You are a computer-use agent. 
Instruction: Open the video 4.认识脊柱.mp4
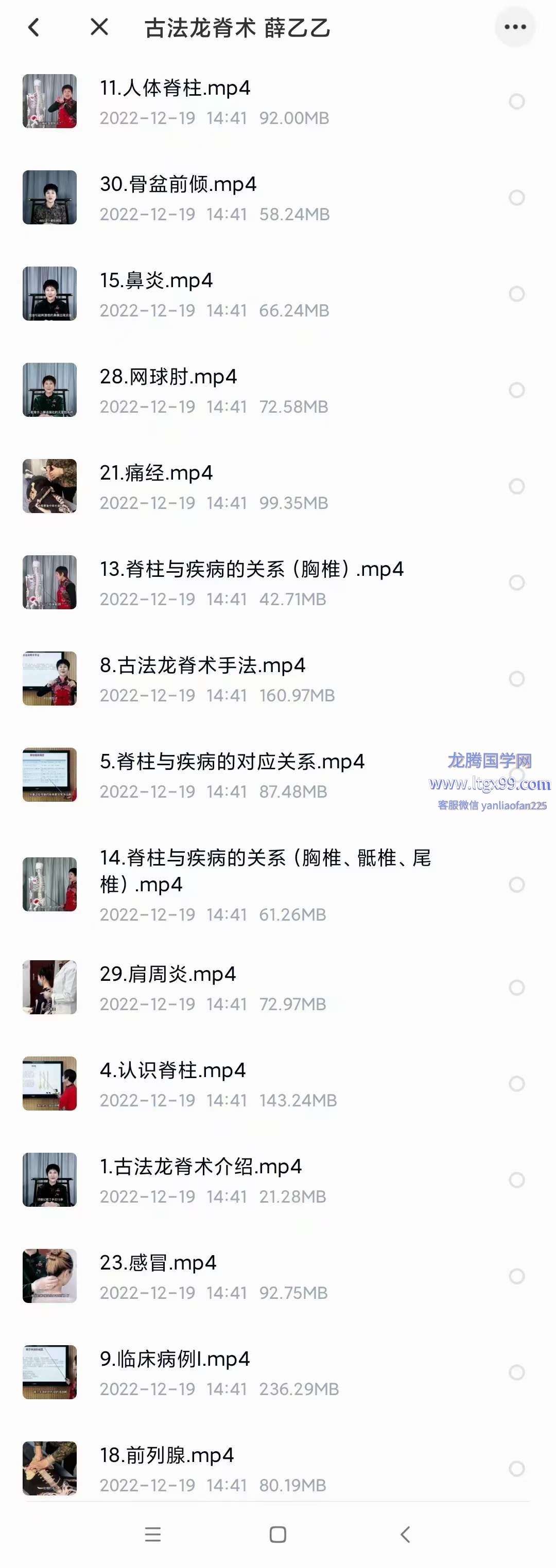[173, 1070]
